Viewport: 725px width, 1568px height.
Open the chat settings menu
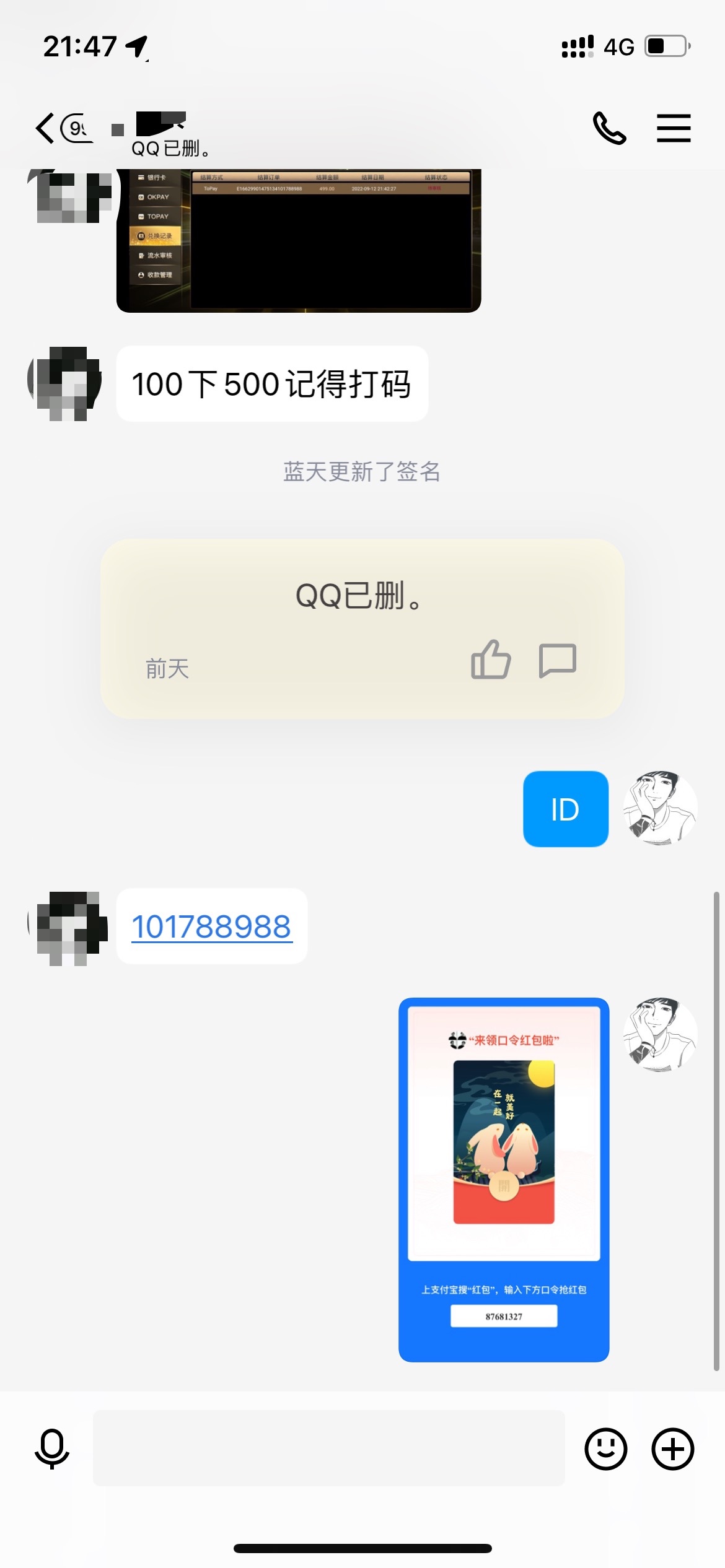(x=674, y=128)
